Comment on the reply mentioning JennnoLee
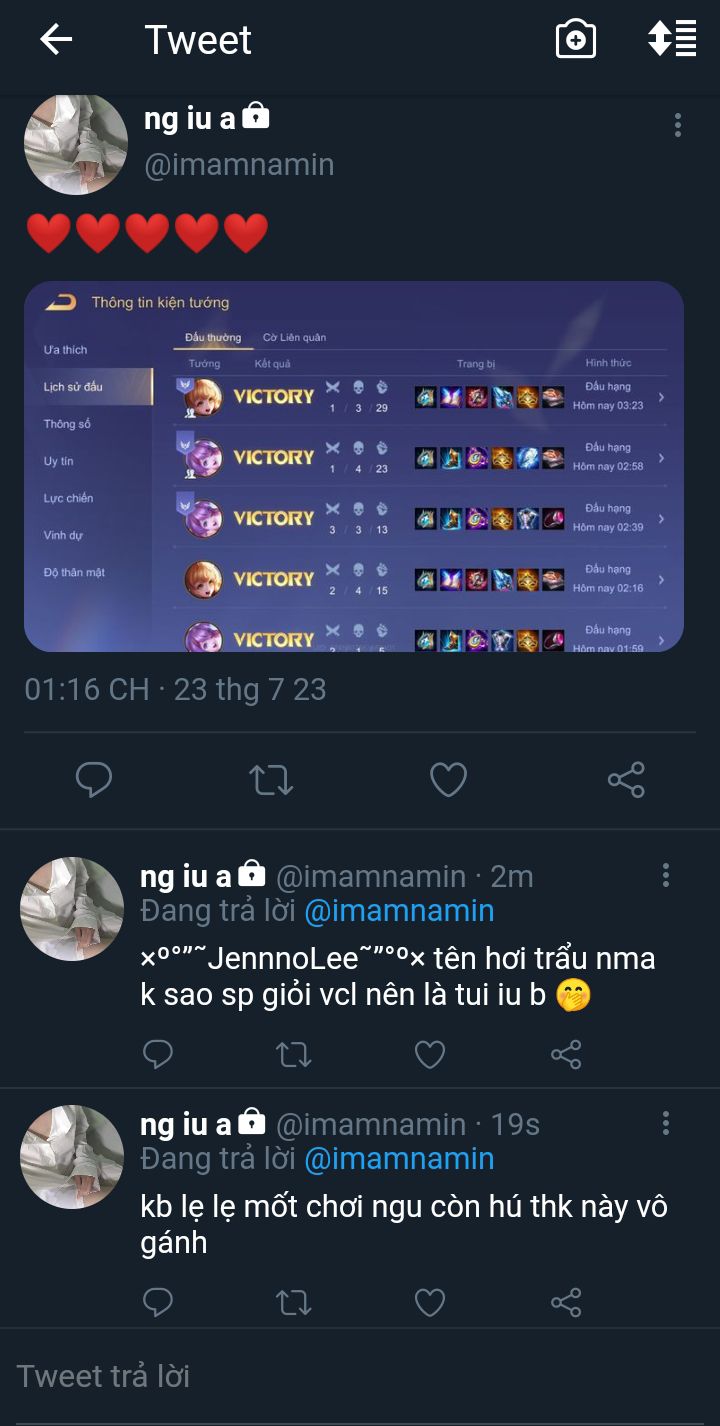 click(158, 1054)
